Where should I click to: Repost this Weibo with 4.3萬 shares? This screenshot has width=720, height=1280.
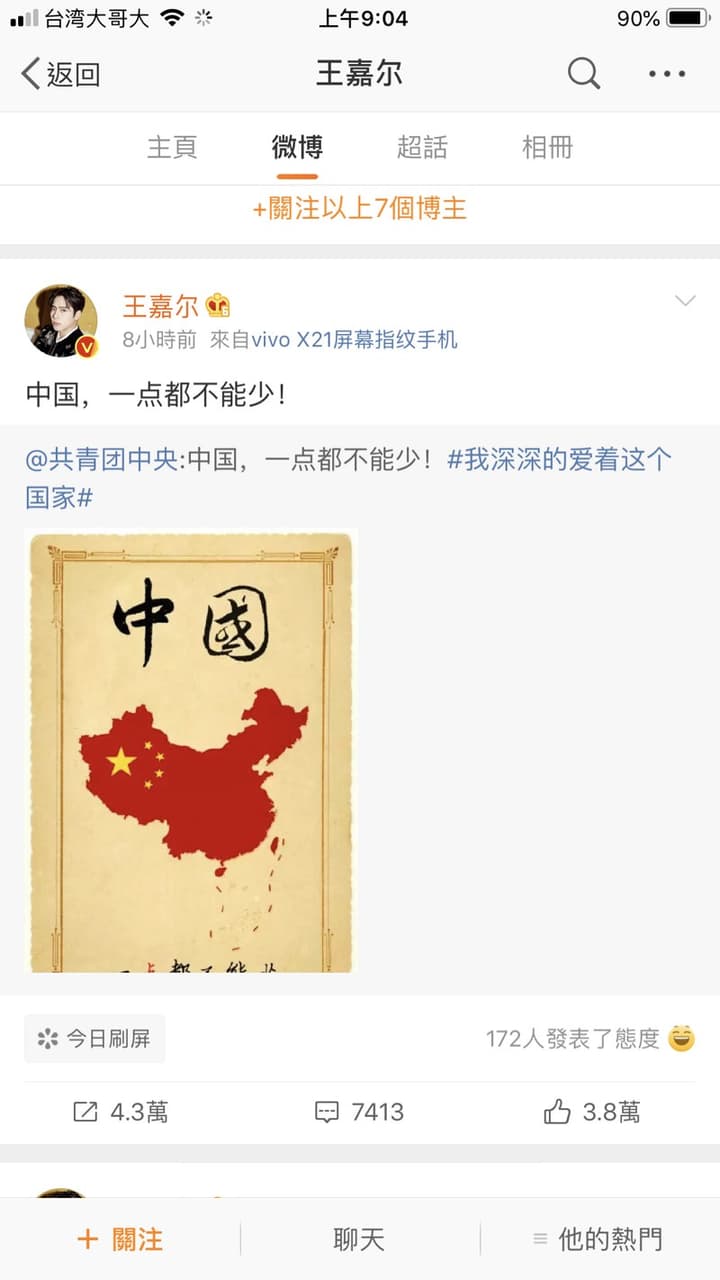tap(120, 1112)
